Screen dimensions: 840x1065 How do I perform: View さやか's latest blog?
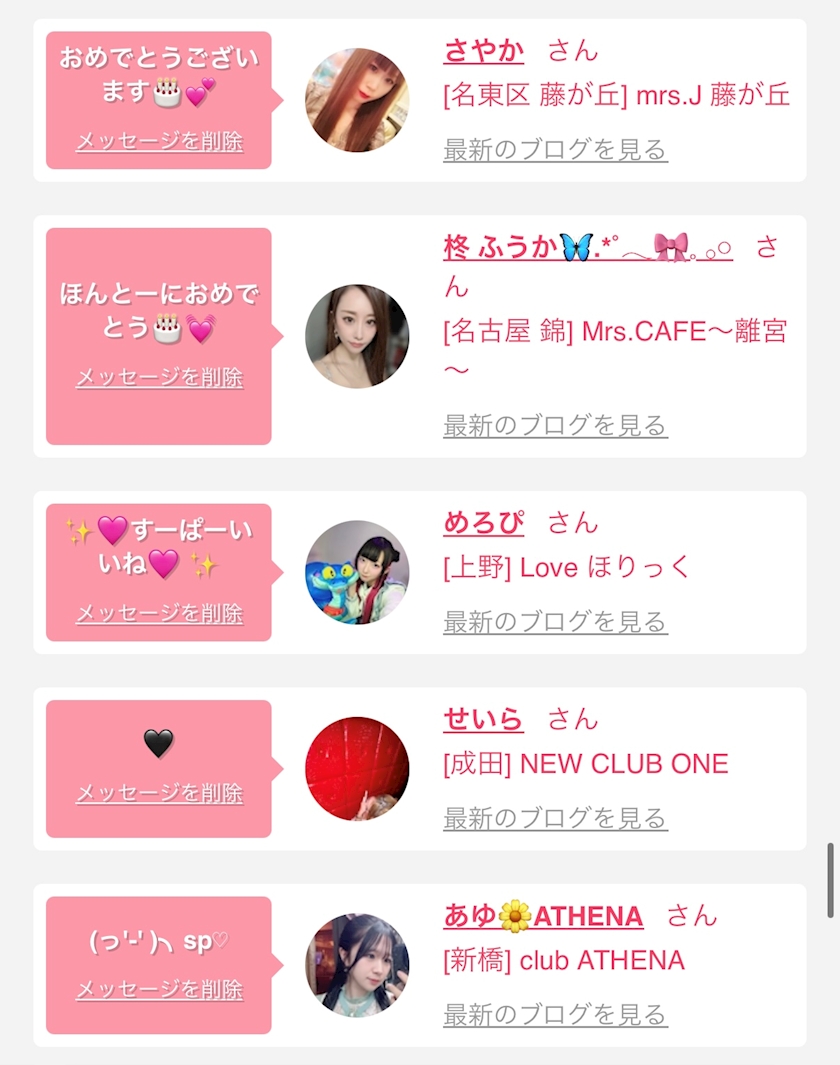[555, 150]
